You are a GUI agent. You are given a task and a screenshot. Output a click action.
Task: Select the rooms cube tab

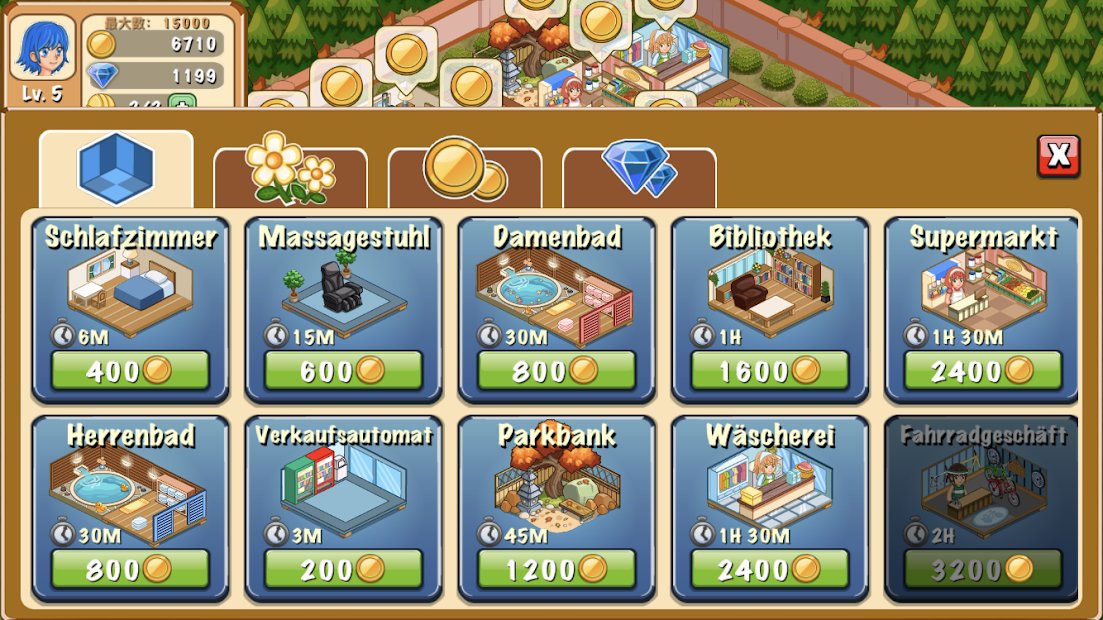coord(116,169)
